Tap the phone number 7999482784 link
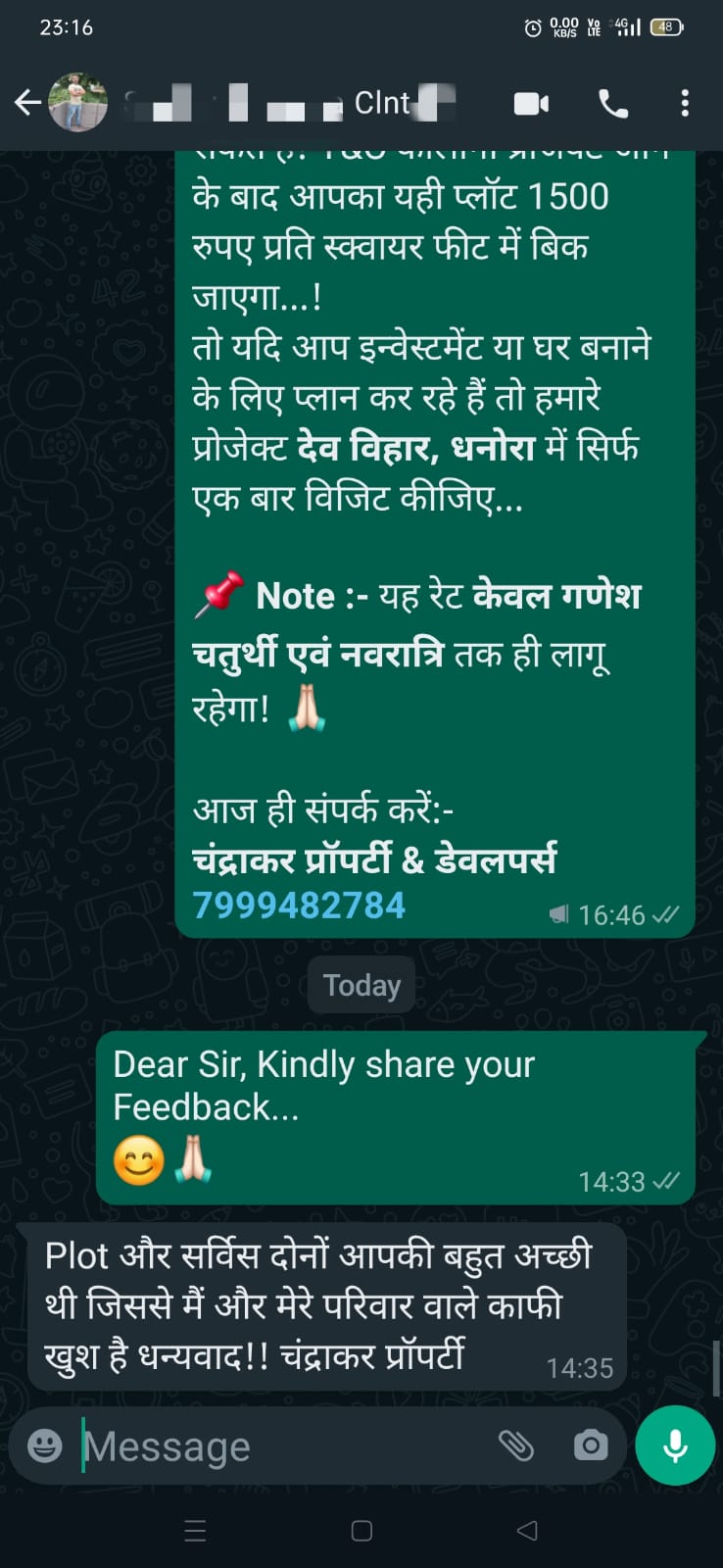The width and height of the screenshot is (723, 1568). [299, 906]
